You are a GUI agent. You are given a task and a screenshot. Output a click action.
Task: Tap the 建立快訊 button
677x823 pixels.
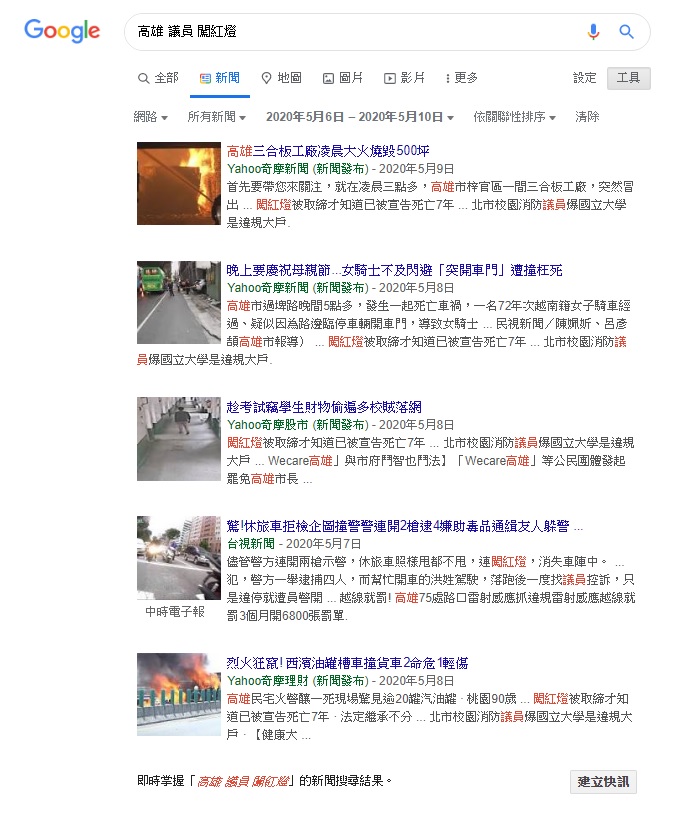pos(603,782)
